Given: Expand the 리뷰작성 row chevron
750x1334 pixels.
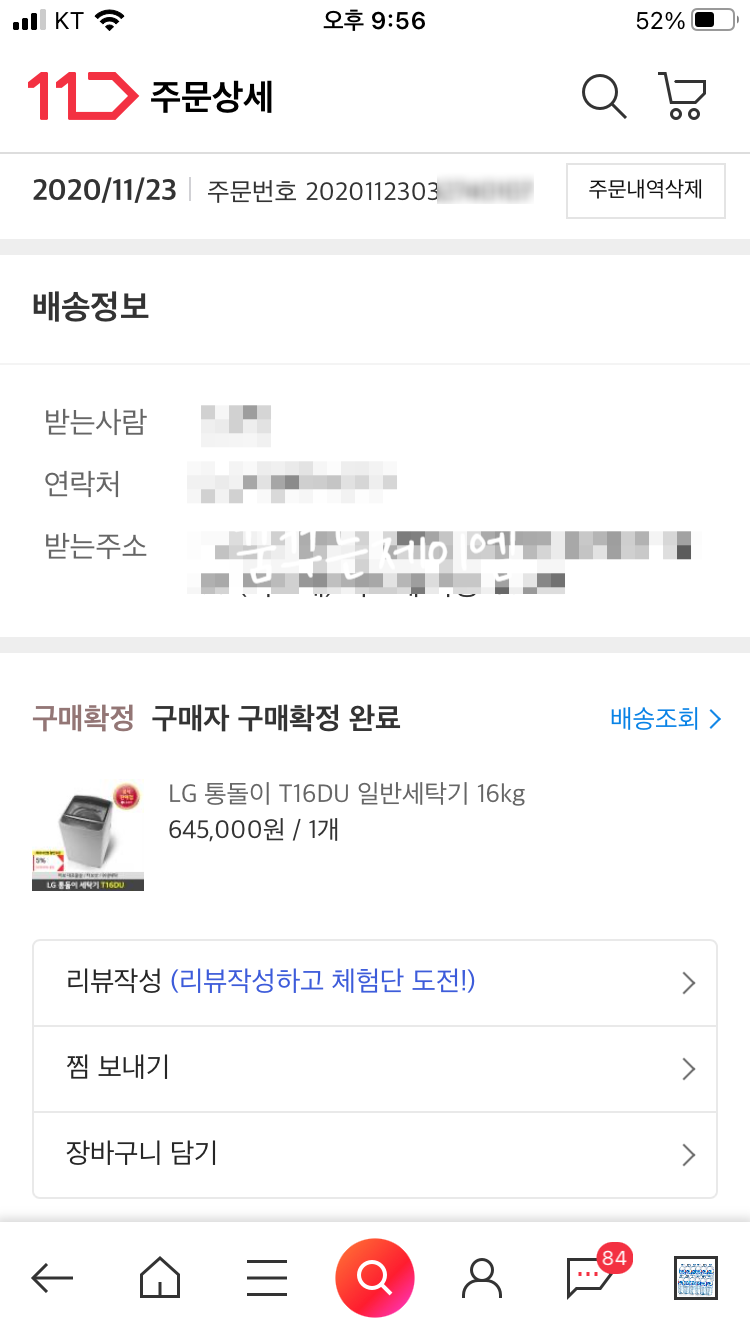Looking at the screenshot, I should [688, 982].
